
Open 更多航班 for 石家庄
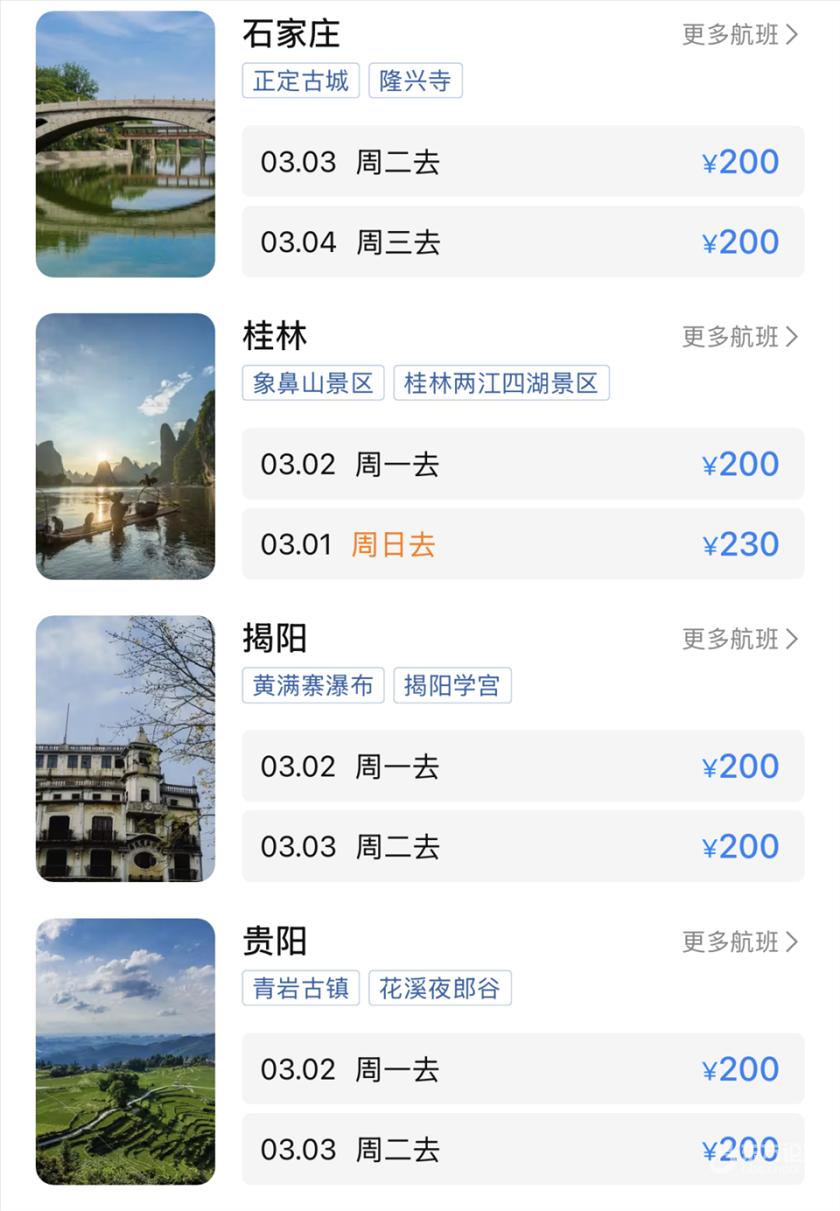tap(740, 35)
